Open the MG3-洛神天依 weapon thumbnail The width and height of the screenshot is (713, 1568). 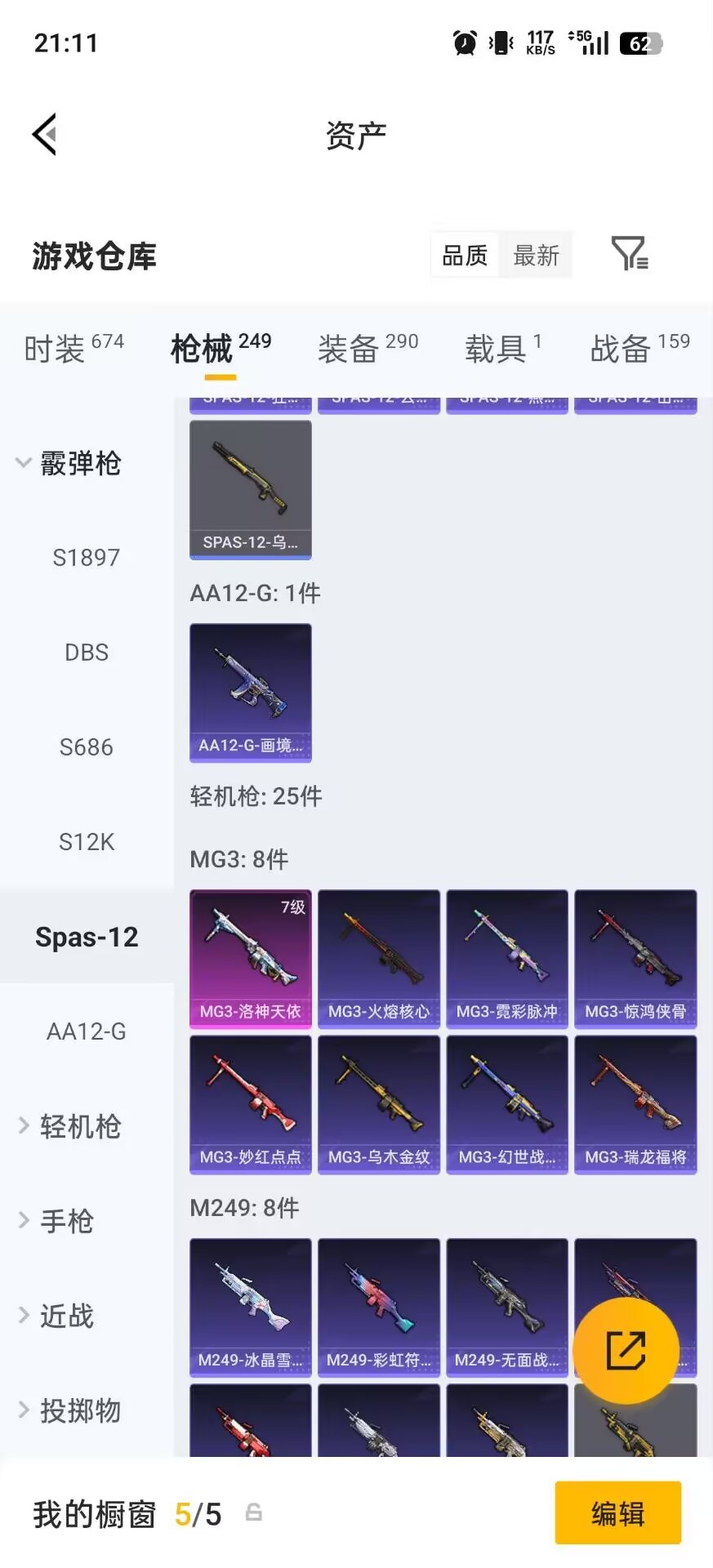[250, 959]
